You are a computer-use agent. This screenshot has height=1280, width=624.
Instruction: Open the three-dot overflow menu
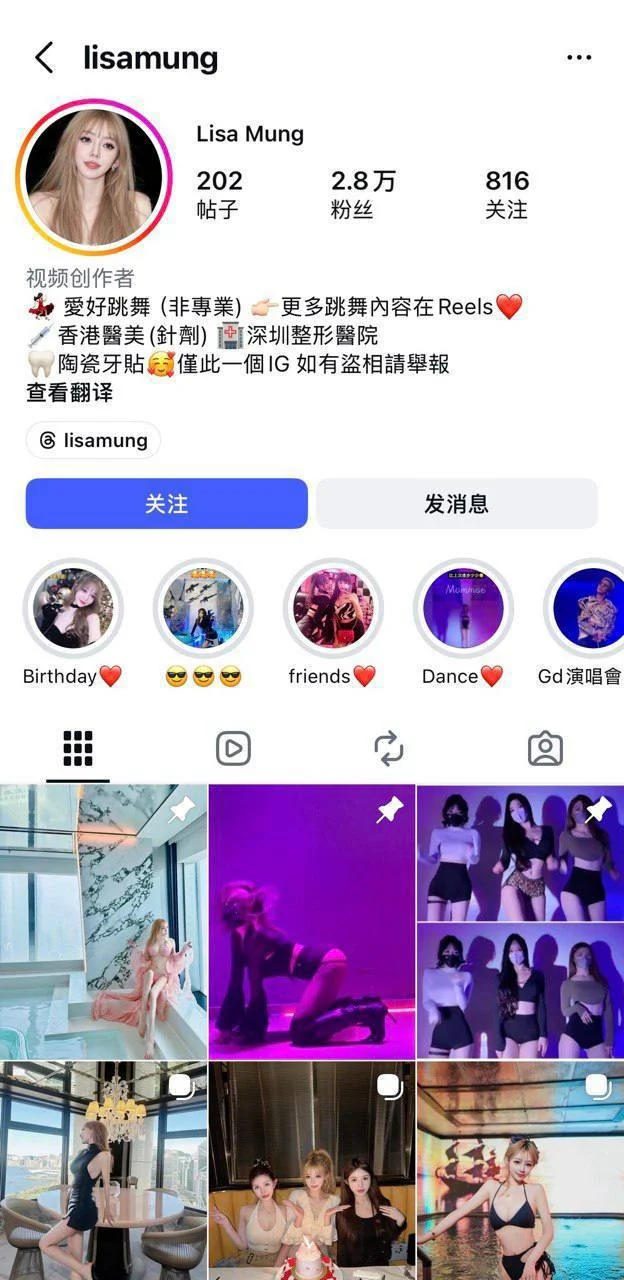pos(579,58)
